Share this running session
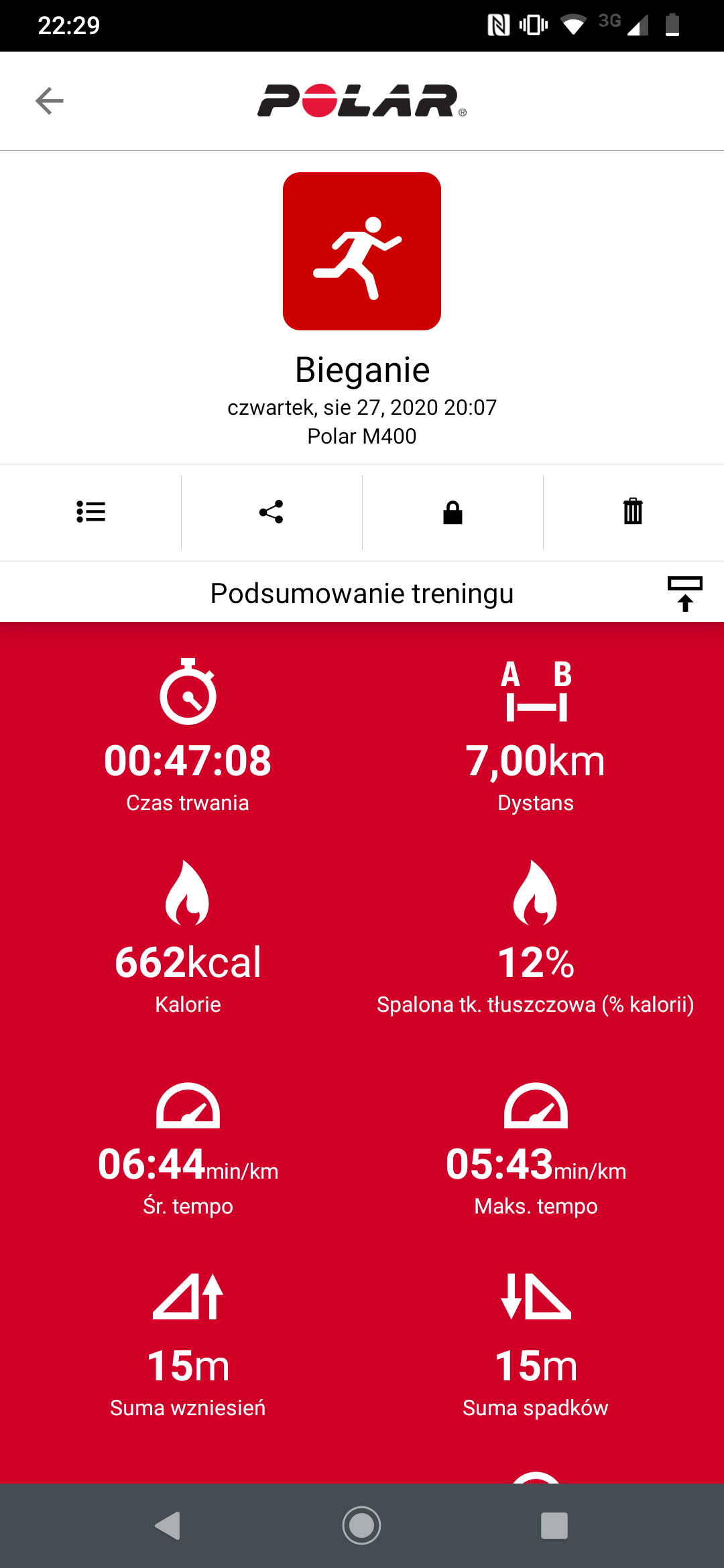The image size is (724, 1568). tap(271, 512)
